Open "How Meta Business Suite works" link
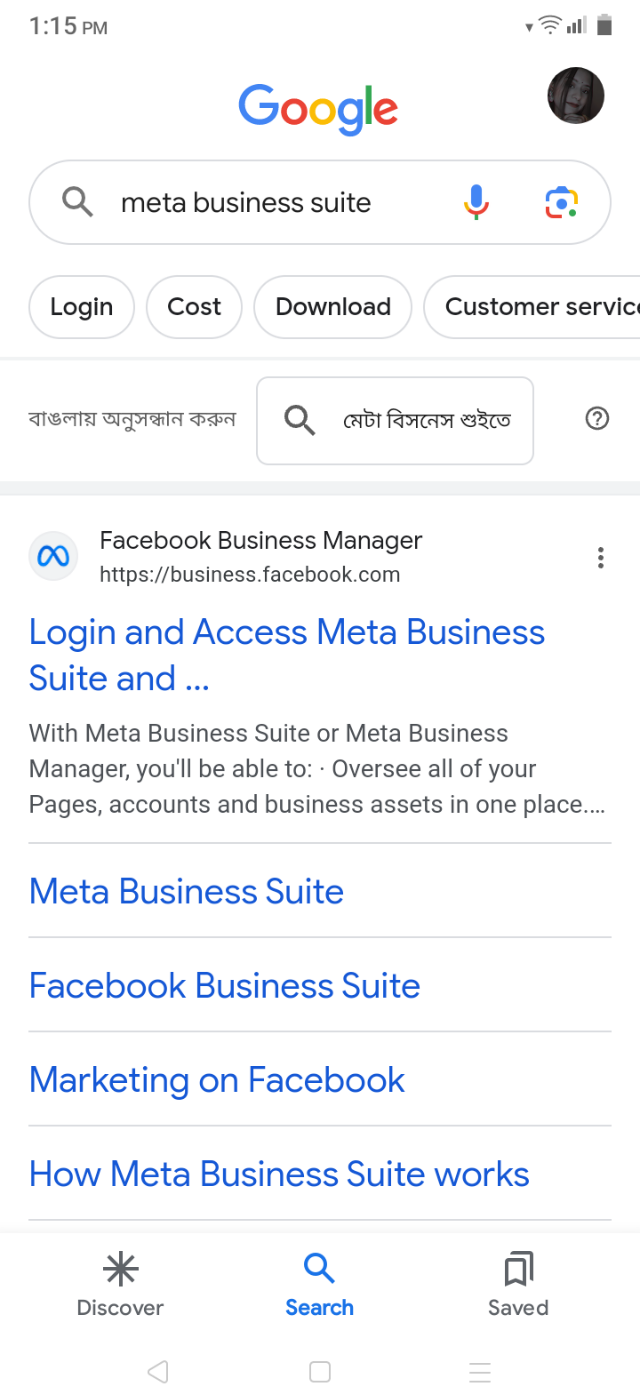640x1400 pixels. 279,1174
